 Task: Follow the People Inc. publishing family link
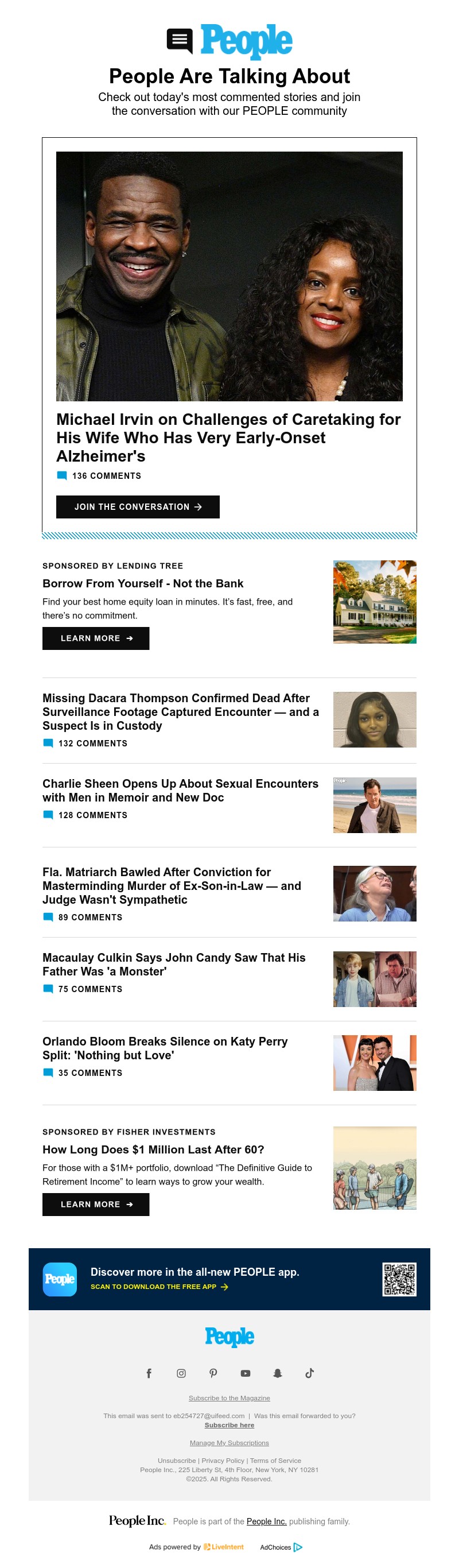click(x=266, y=1521)
